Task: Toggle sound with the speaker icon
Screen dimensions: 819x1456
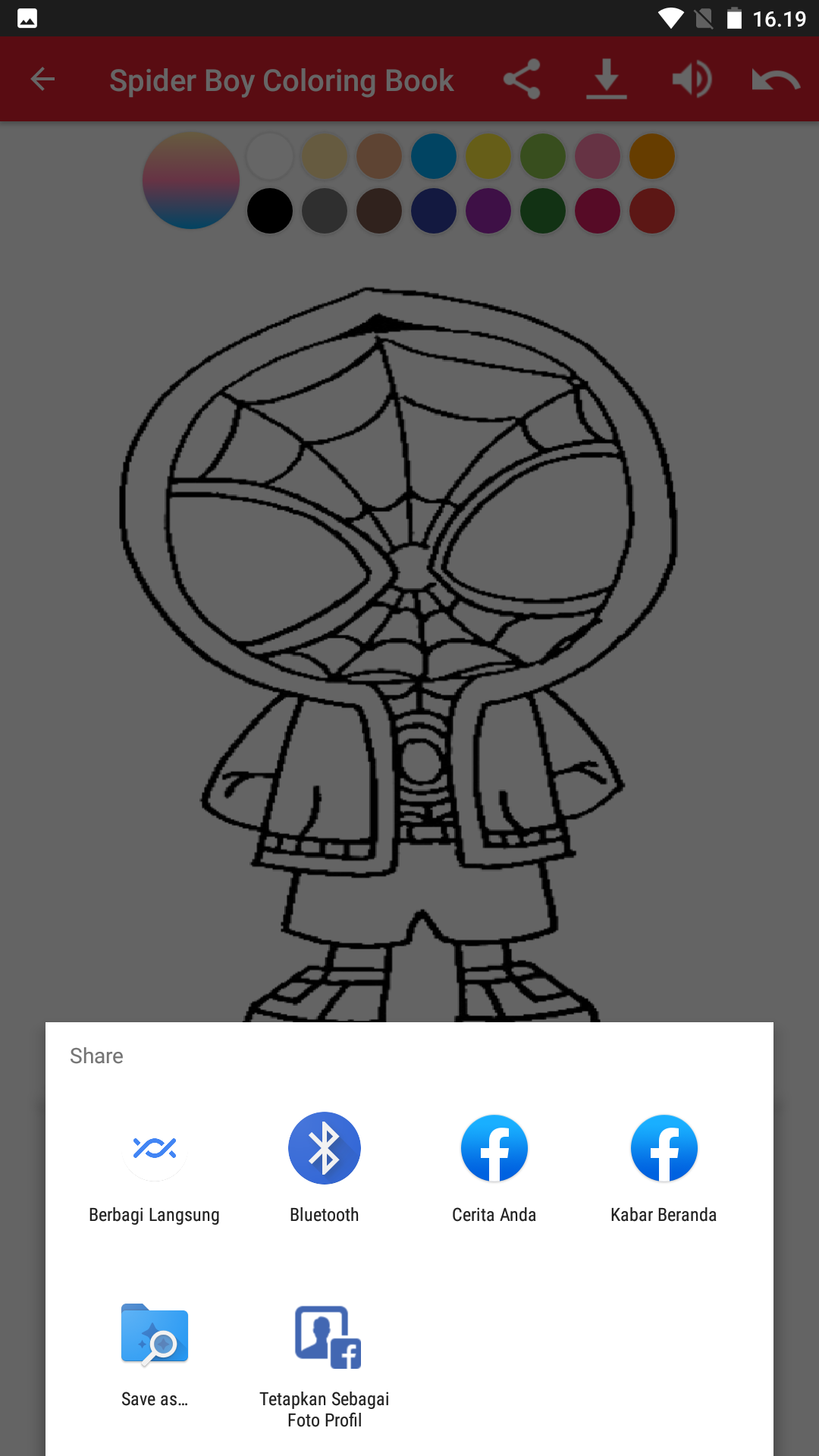Action: 692,78
